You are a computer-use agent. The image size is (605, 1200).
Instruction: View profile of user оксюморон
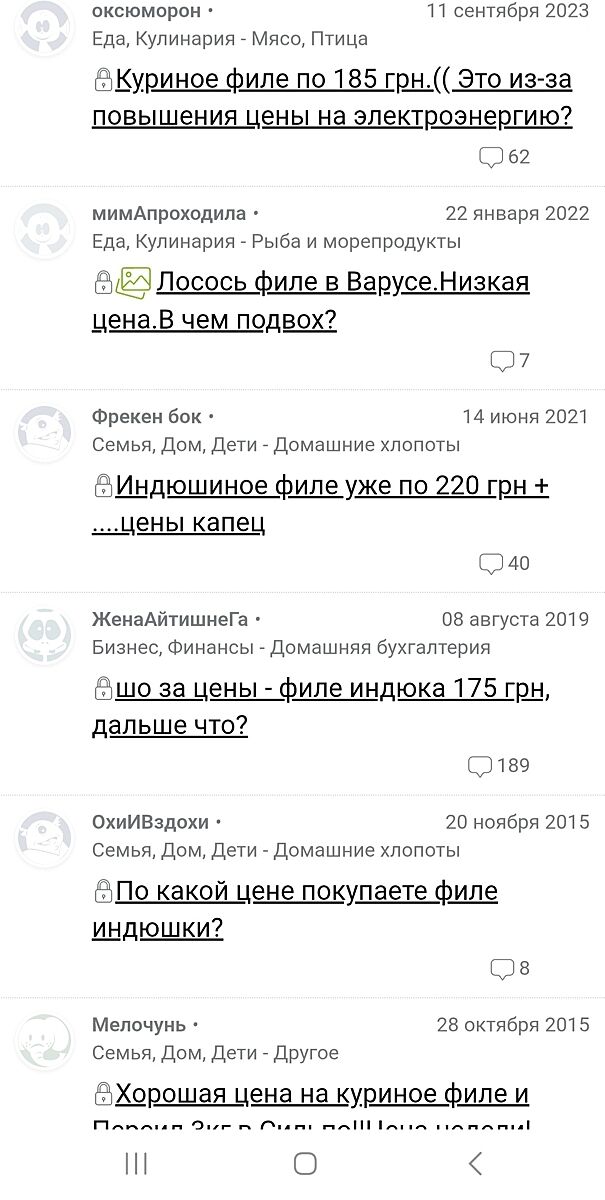point(146,12)
